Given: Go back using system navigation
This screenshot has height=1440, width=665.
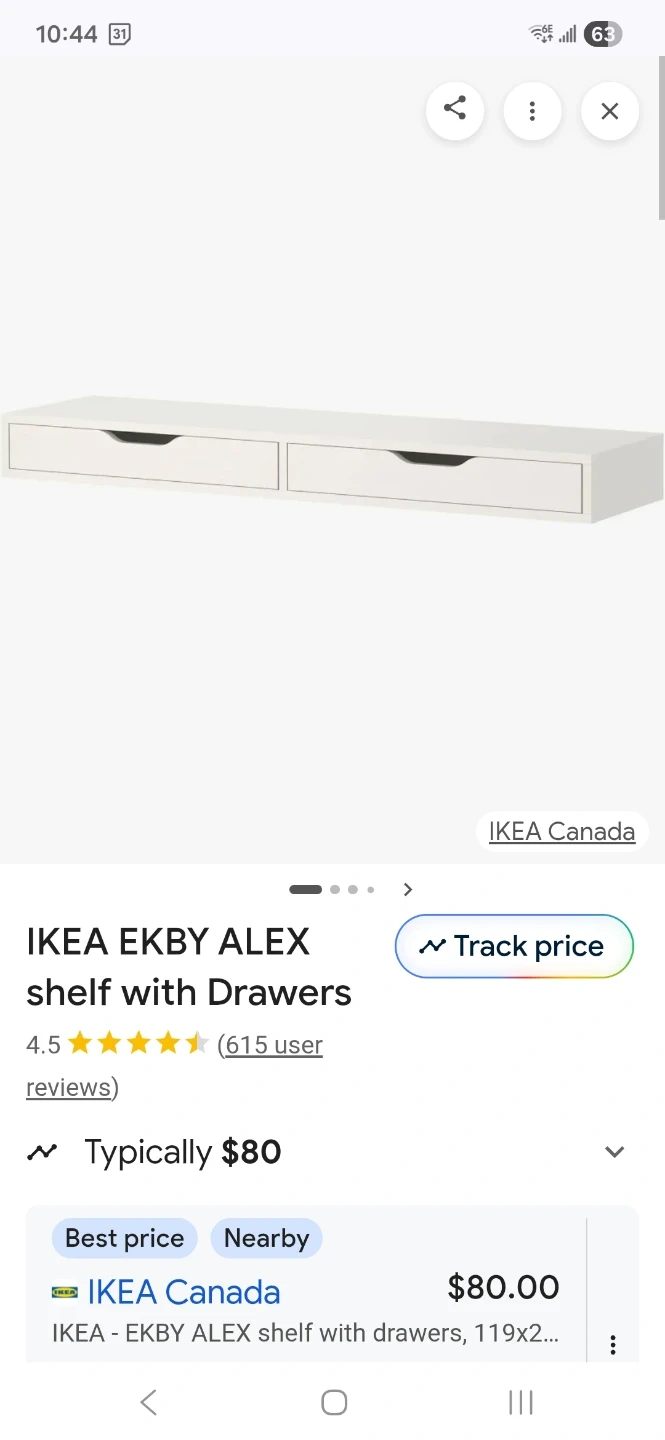Looking at the screenshot, I should [x=148, y=1402].
